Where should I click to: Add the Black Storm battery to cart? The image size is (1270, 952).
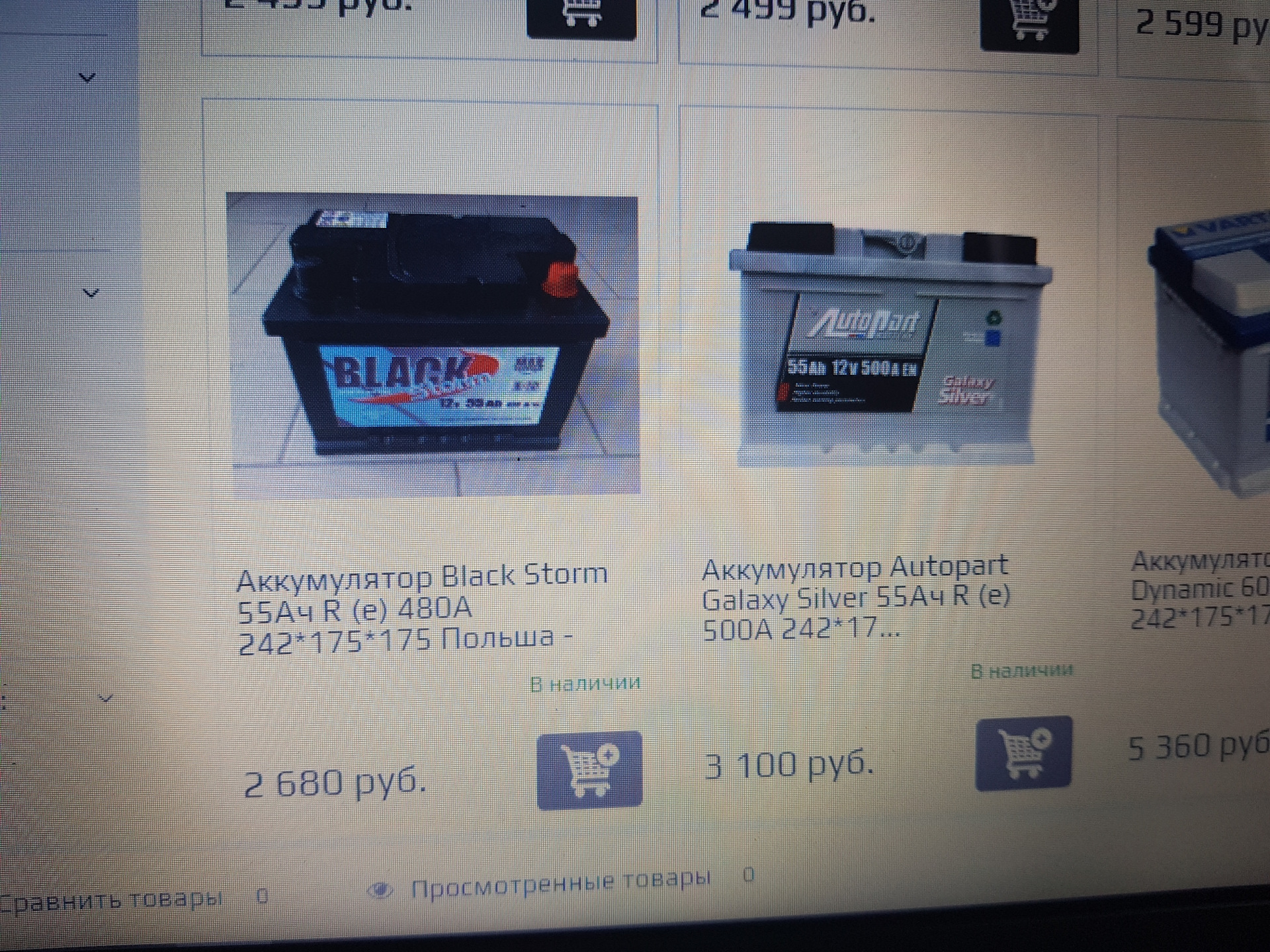point(589,770)
